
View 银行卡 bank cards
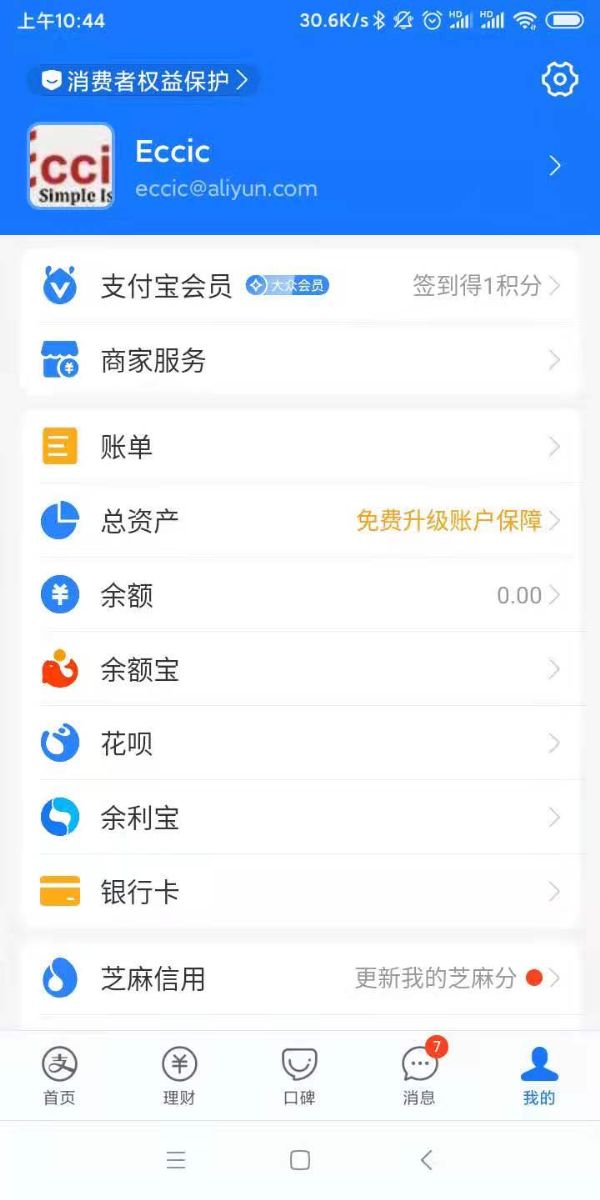(300, 892)
